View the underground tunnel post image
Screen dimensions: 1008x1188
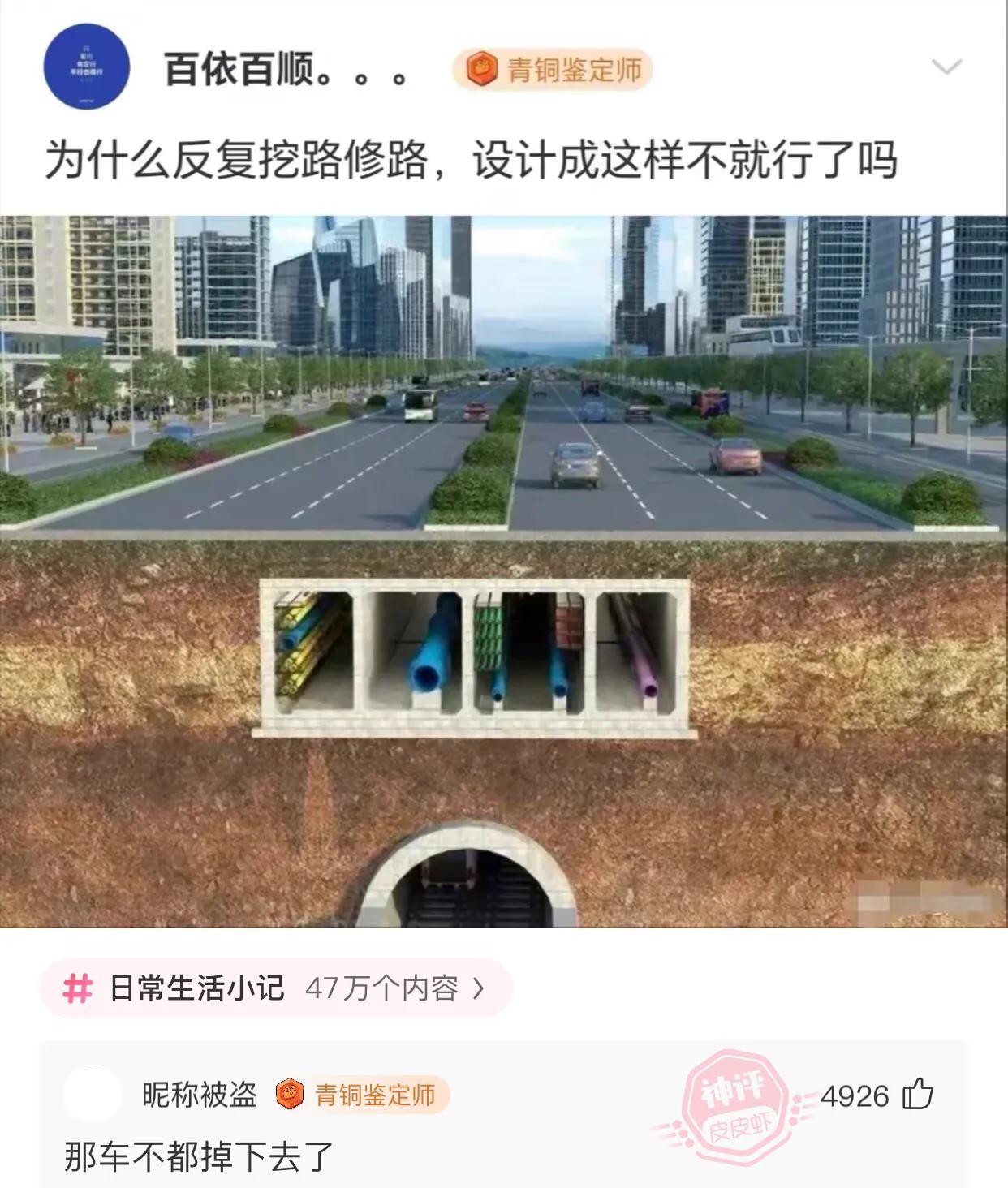pyautogui.click(x=503, y=570)
